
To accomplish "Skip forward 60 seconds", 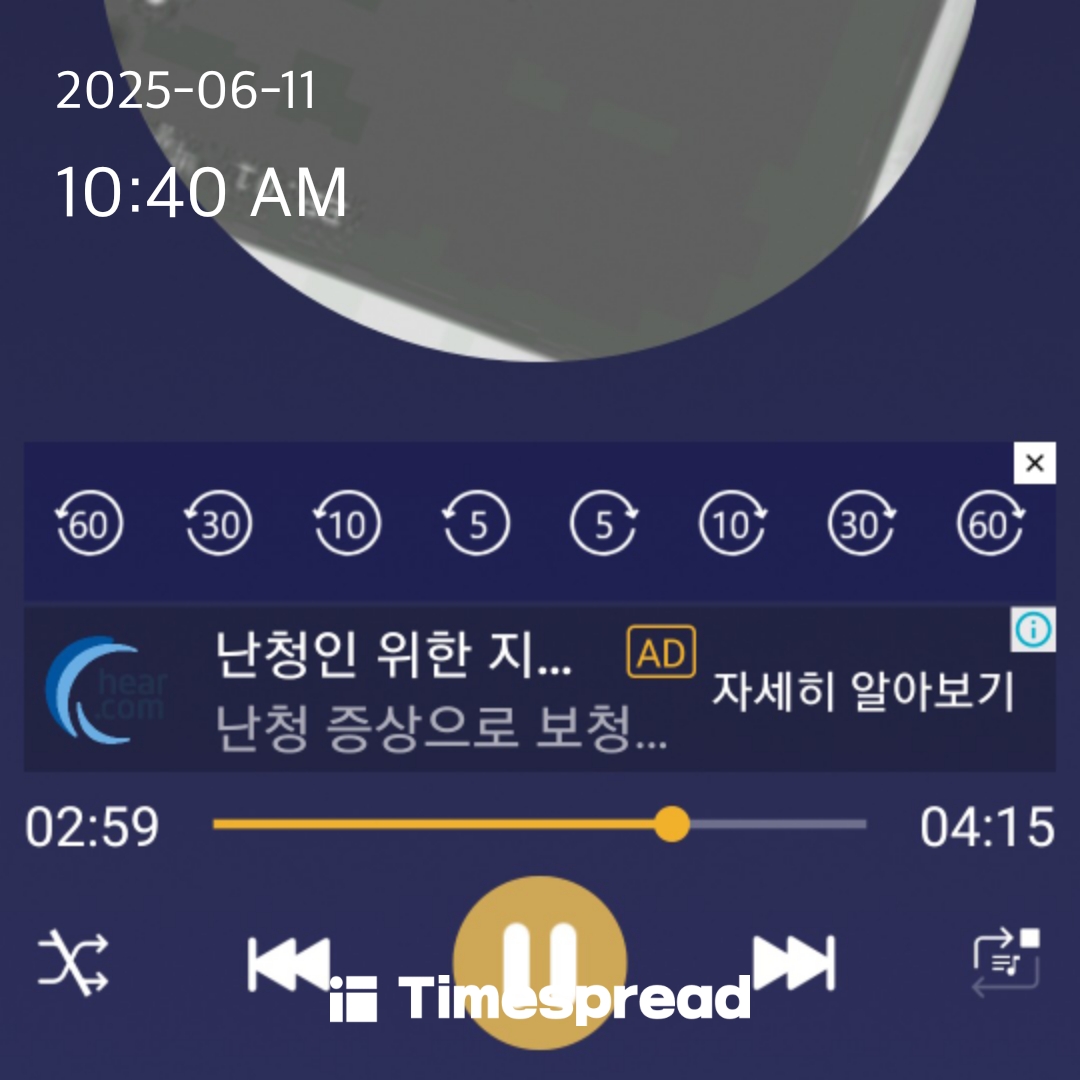I will 990,524.
